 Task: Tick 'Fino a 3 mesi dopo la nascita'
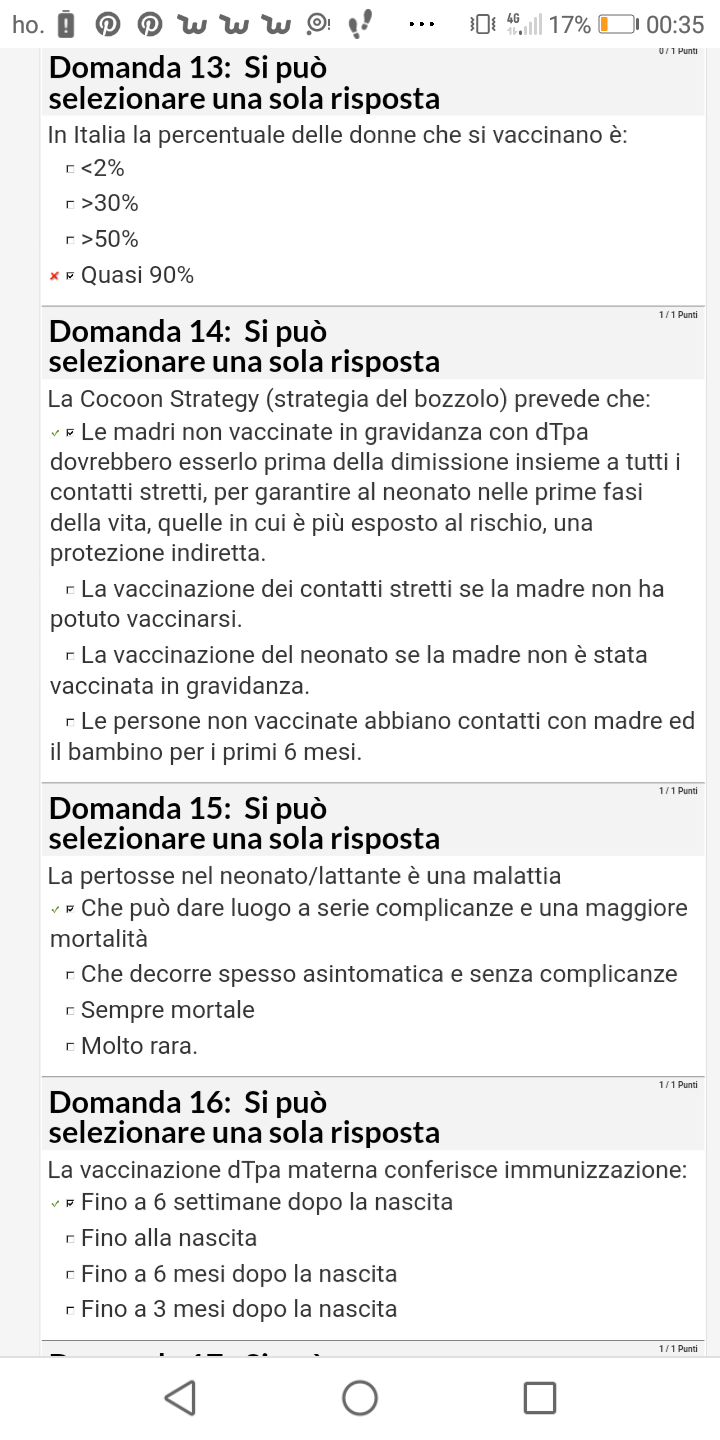70,1310
